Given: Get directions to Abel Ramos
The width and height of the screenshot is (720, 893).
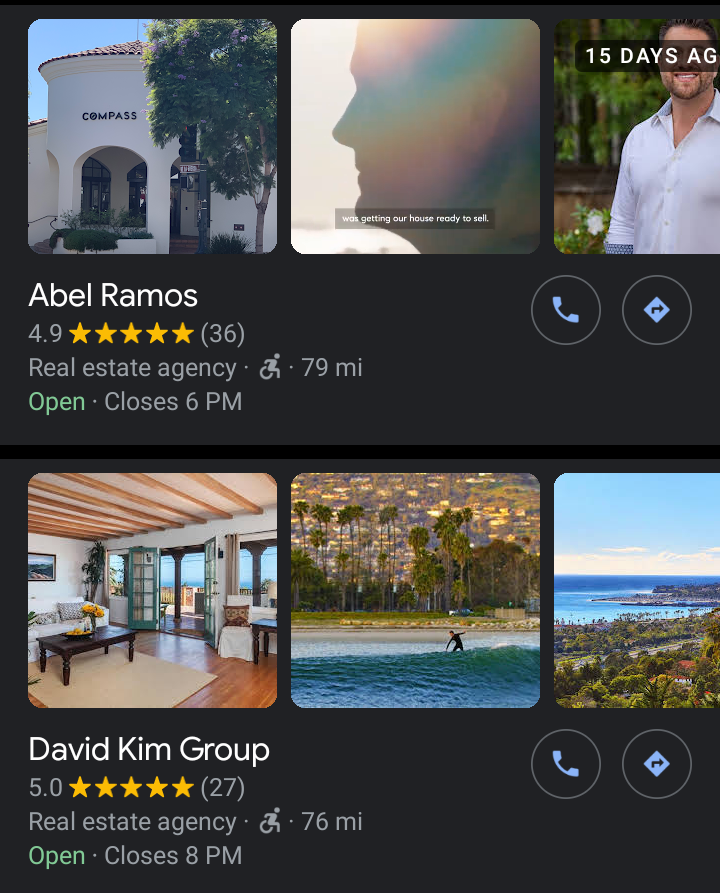Looking at the screenshot, I should tap(656, 310).
